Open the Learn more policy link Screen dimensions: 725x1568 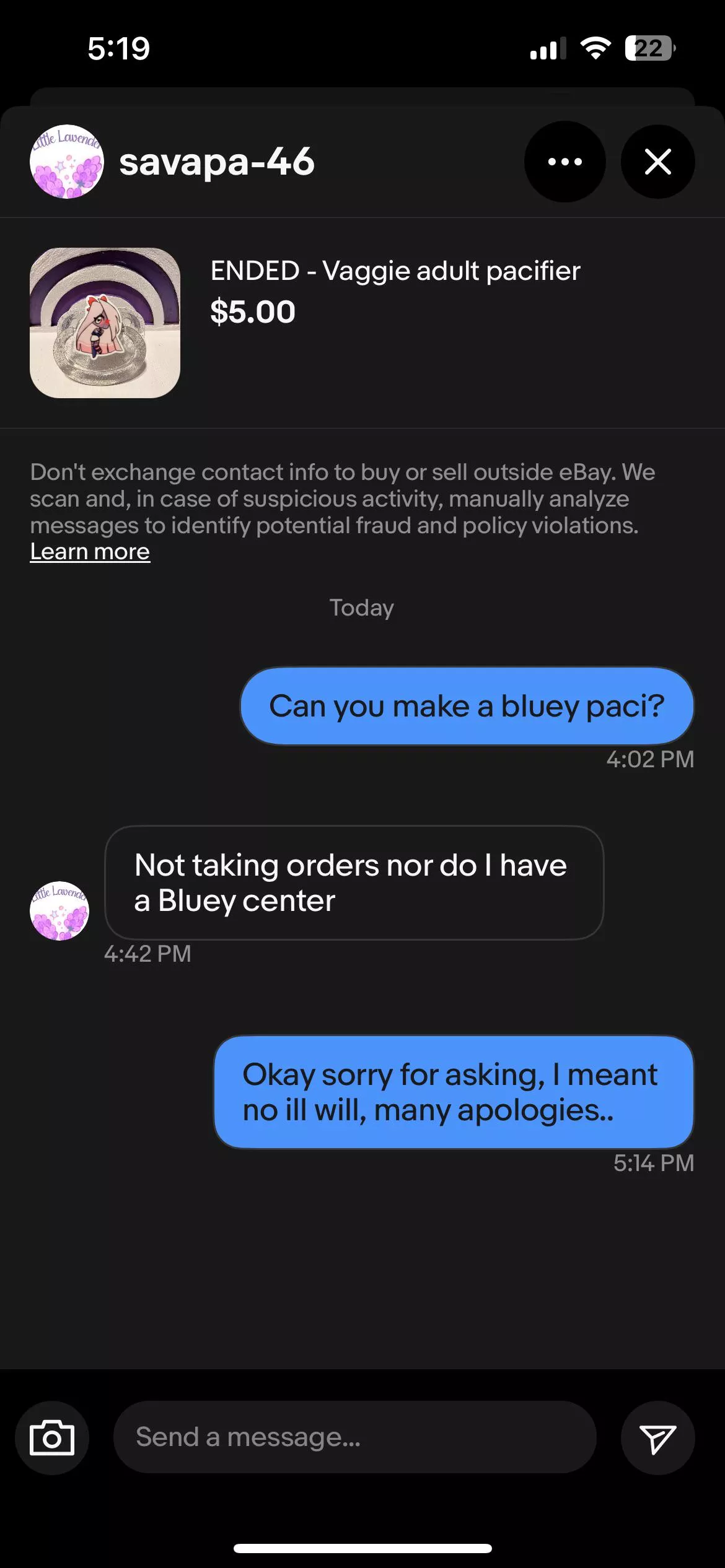90,551
